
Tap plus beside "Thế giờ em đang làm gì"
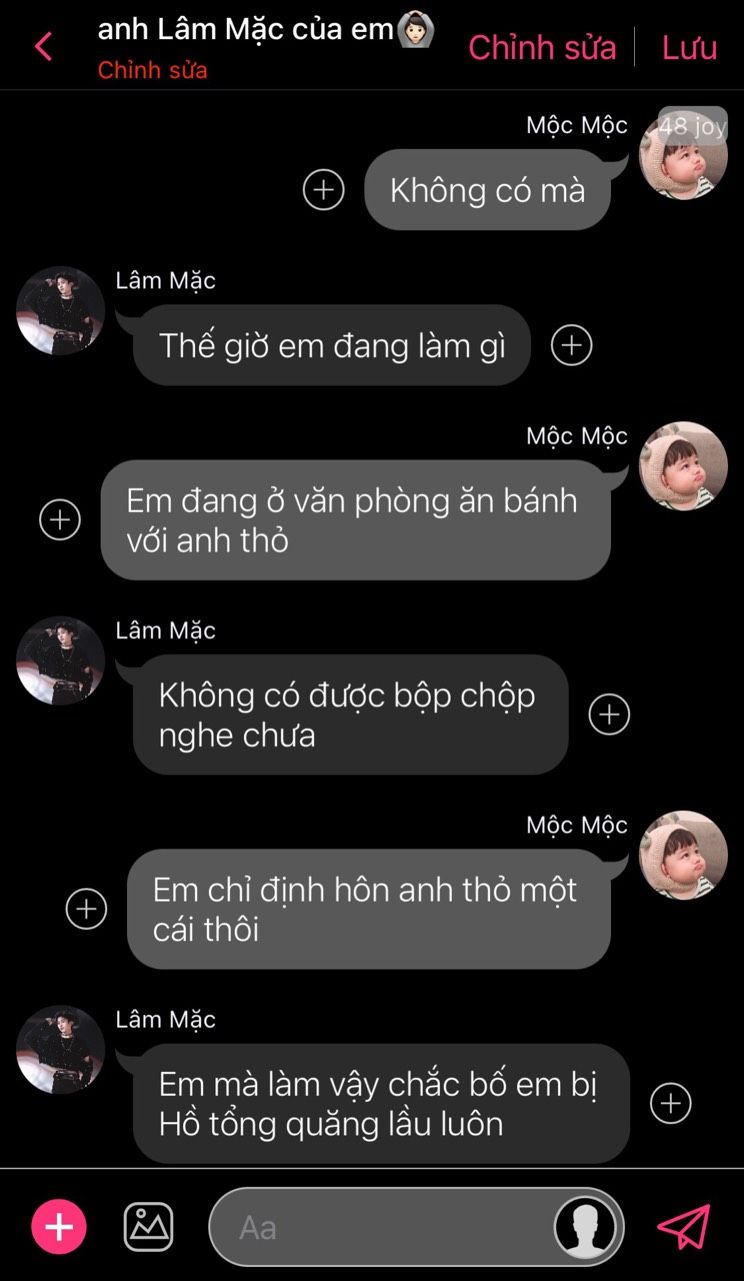(572, 345)
